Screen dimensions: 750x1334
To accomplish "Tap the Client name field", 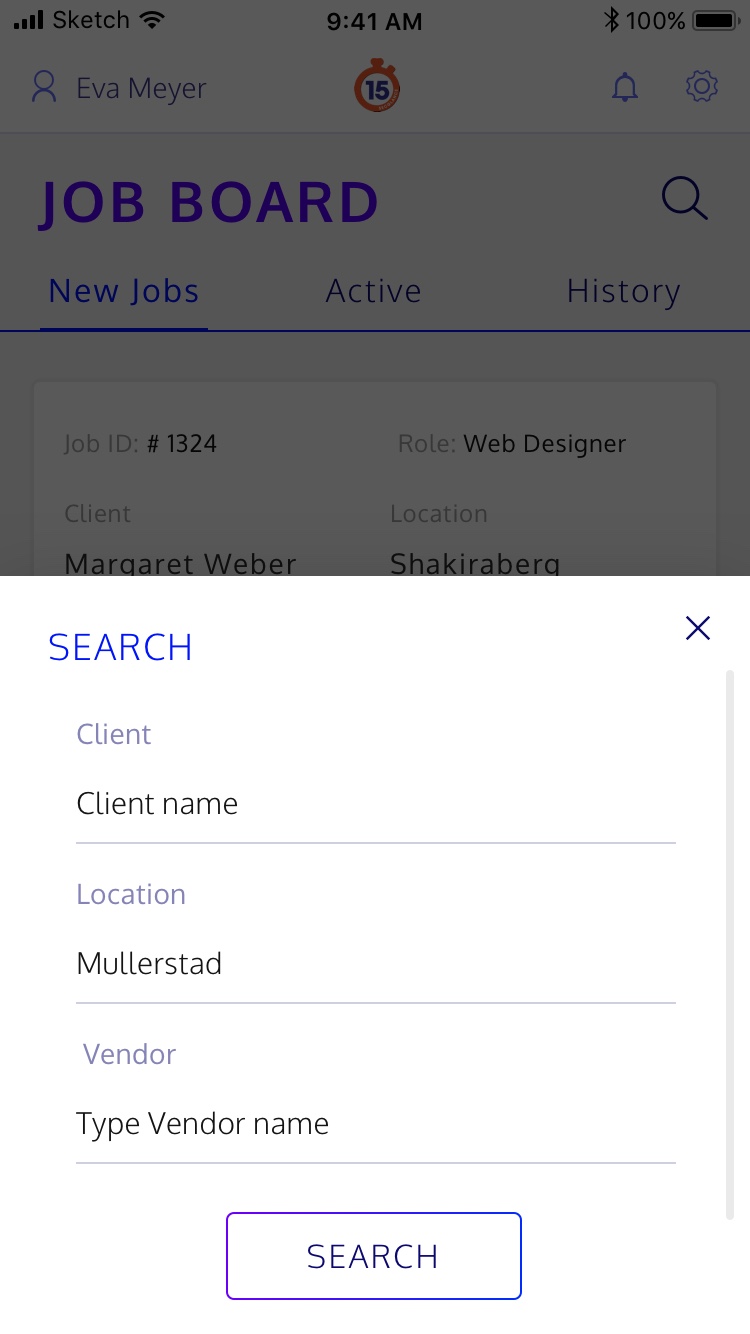I will click(x=376, y=804).
